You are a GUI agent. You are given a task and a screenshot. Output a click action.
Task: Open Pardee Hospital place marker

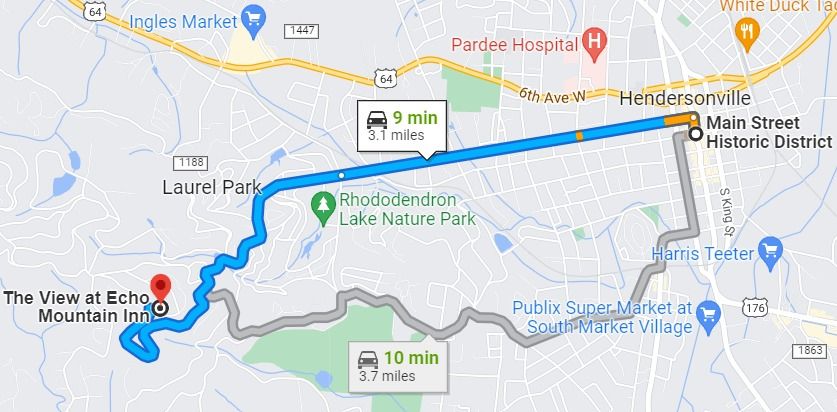(595, 43)
